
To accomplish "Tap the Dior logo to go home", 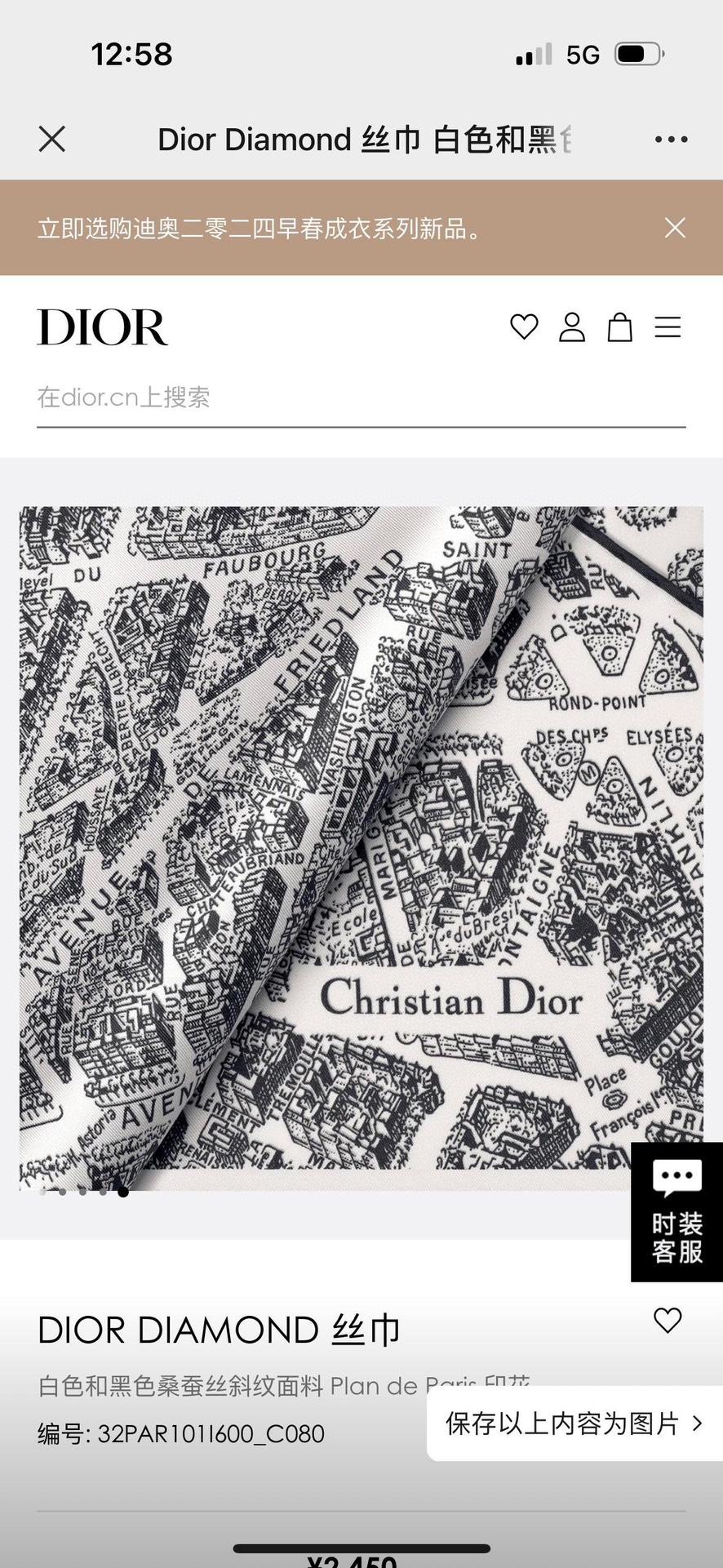I will click(102, 327).
